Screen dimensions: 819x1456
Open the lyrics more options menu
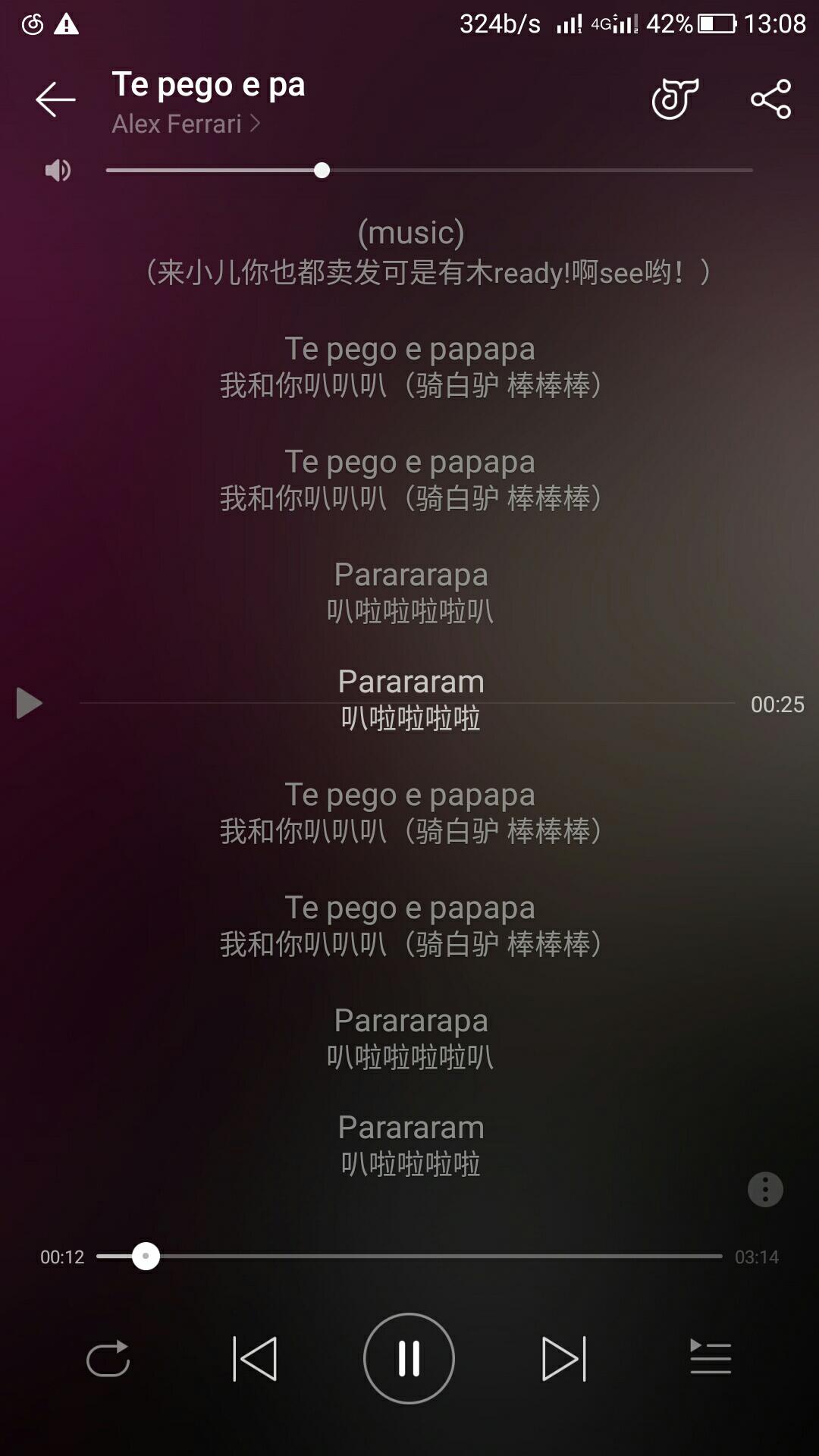click(765, 1189)
